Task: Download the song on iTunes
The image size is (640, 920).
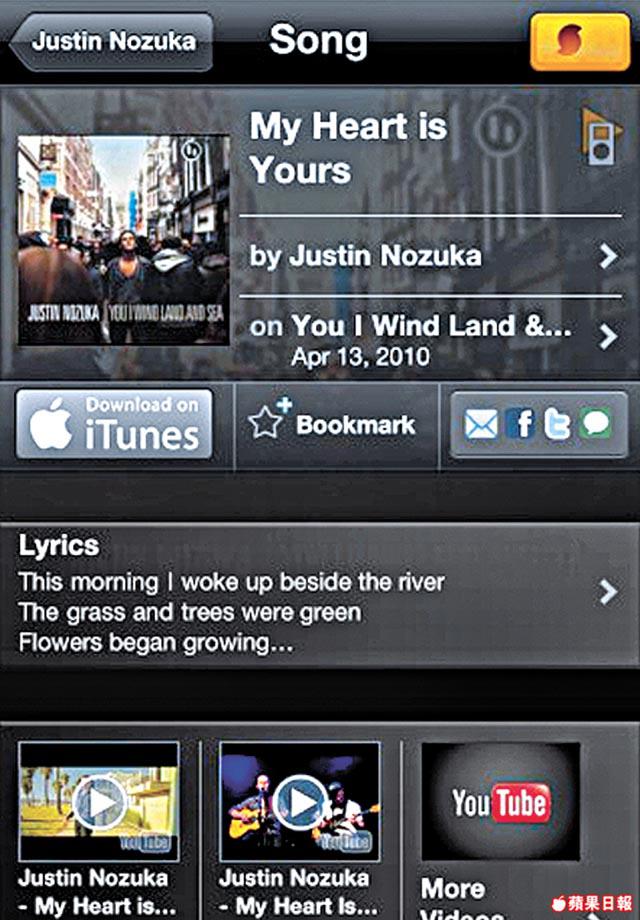Action: click(x=114, y=424)
